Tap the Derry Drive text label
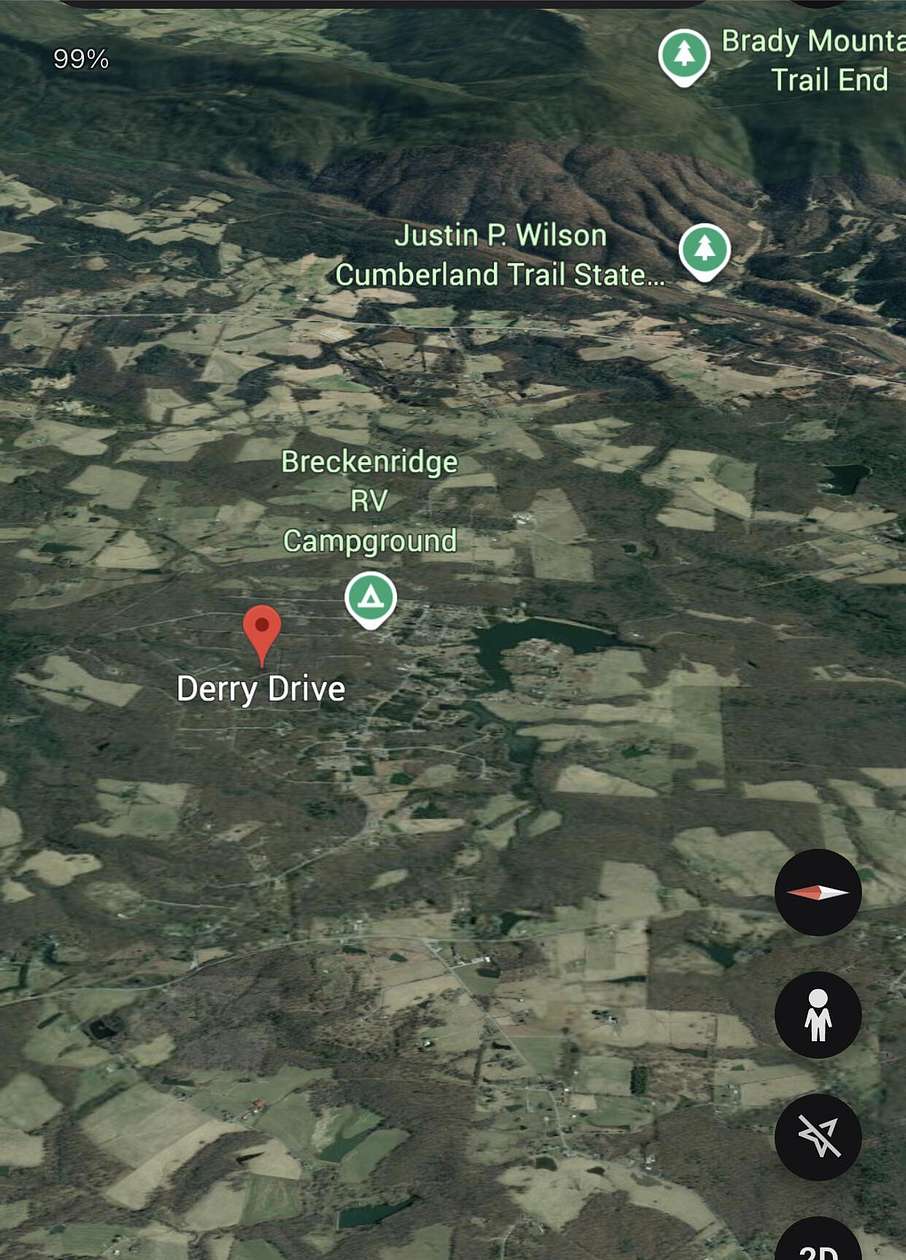 click(x=260, y=689)
